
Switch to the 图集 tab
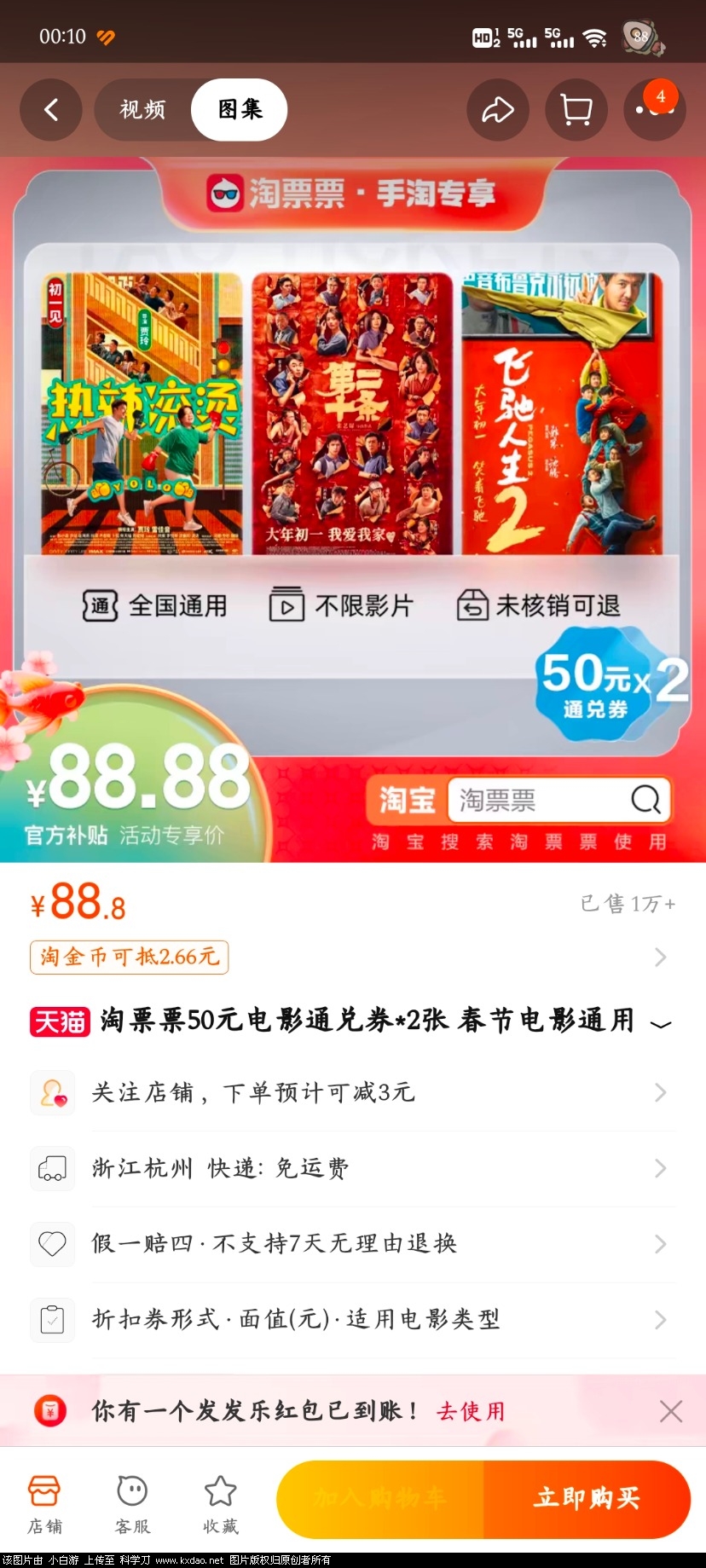[240, 110]
